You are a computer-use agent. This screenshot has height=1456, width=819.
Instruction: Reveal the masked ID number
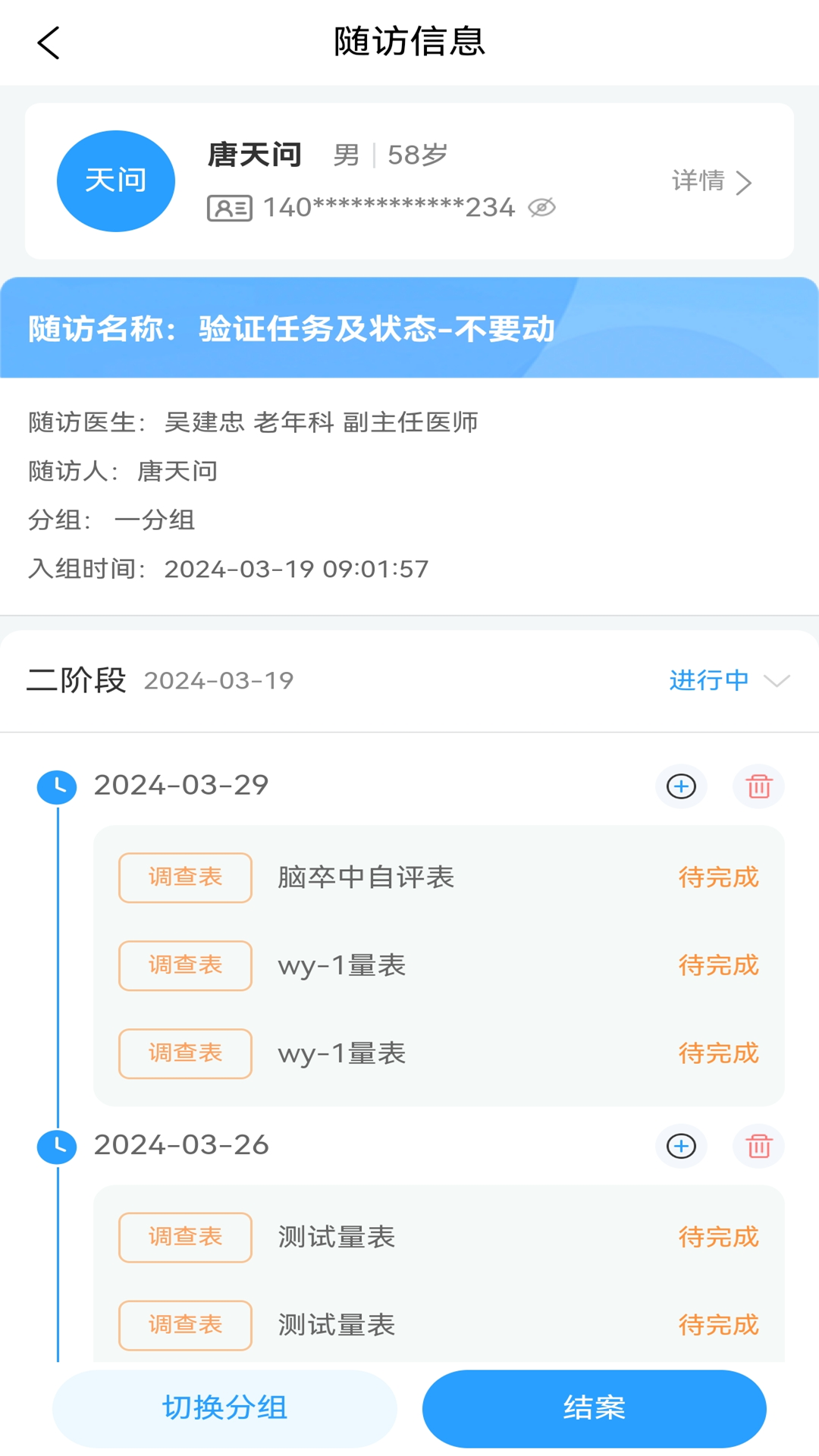tap(541, 208)
